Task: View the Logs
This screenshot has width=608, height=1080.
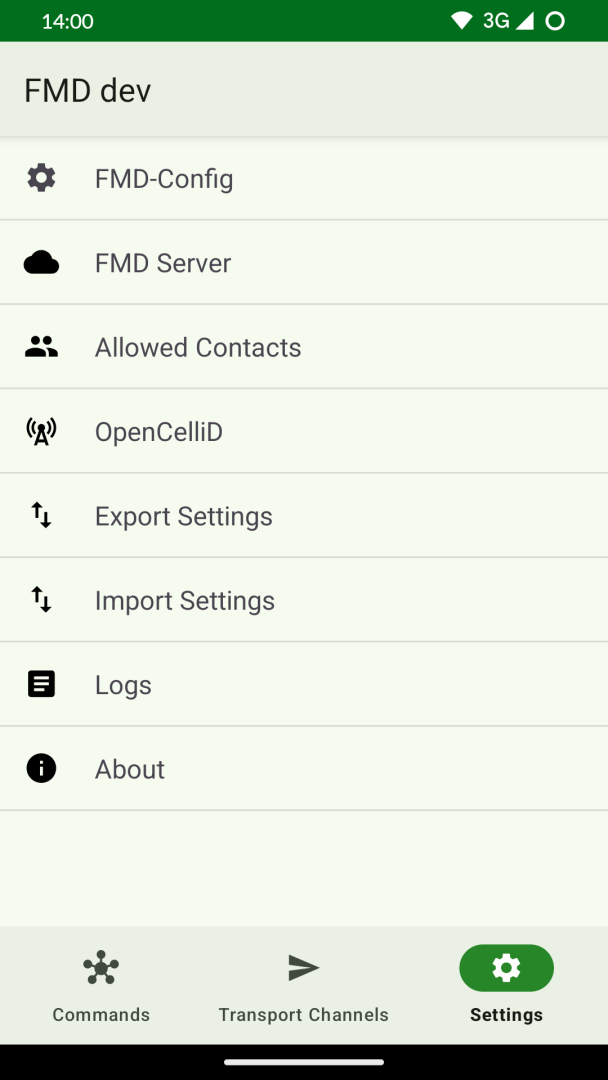Action: [x=123, y=685]
